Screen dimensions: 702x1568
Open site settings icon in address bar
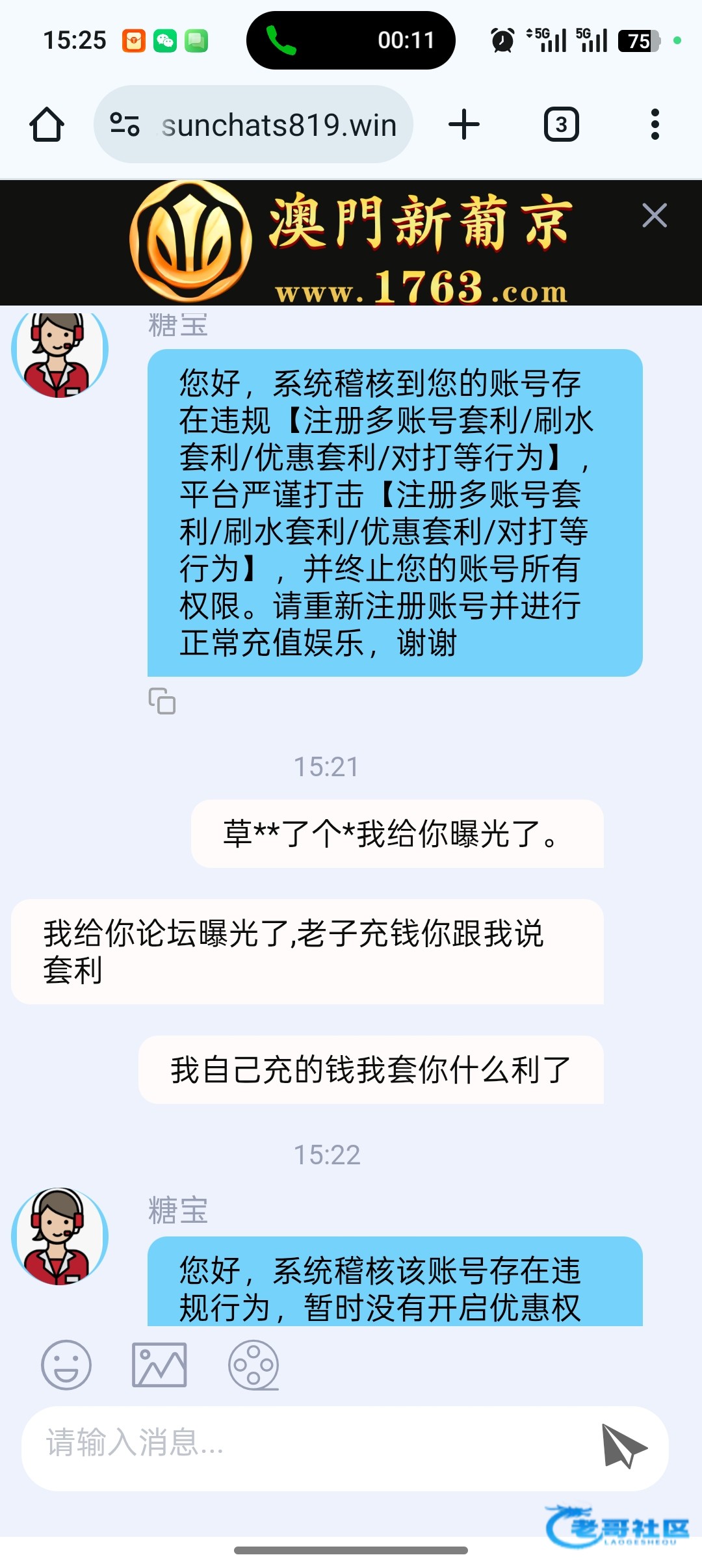(124, 124)
